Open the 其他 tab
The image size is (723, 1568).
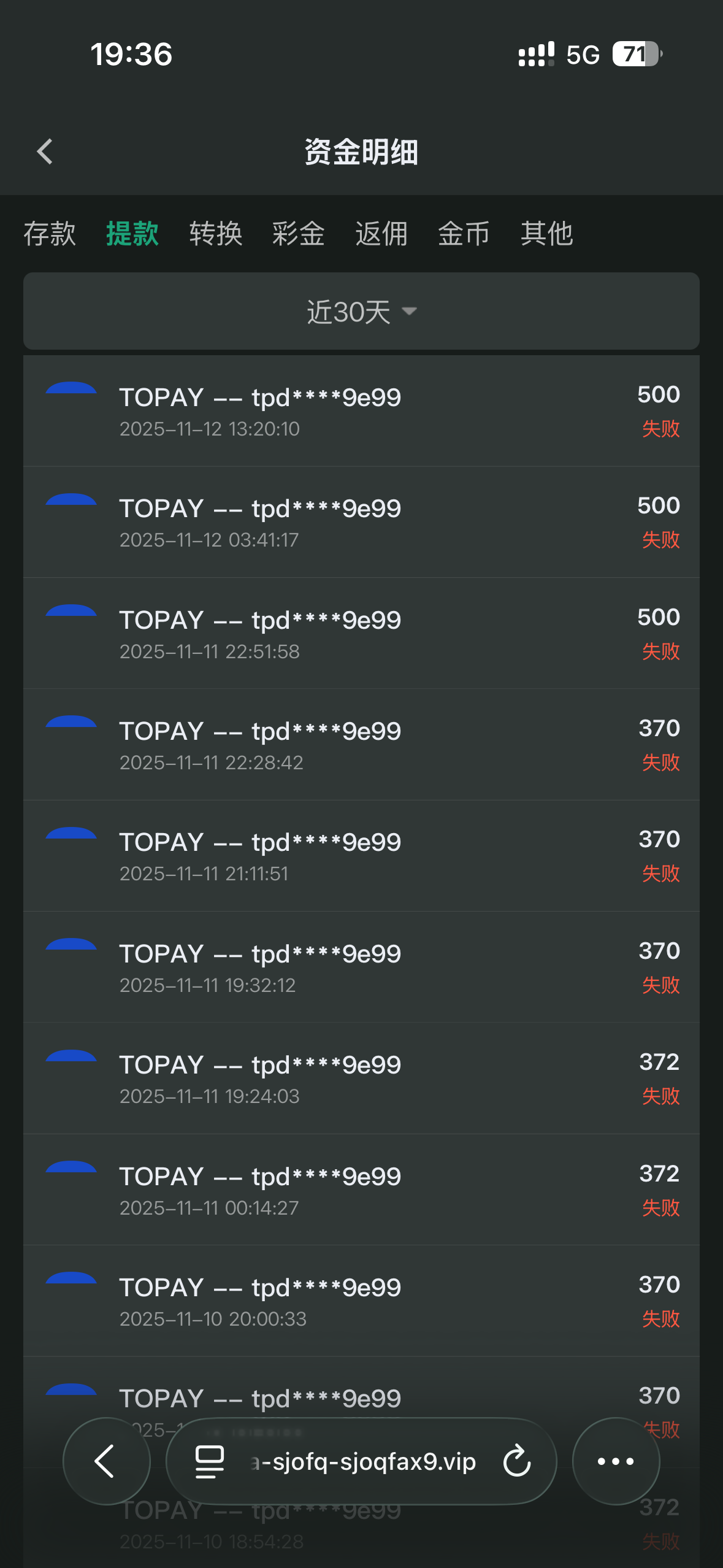546,234
